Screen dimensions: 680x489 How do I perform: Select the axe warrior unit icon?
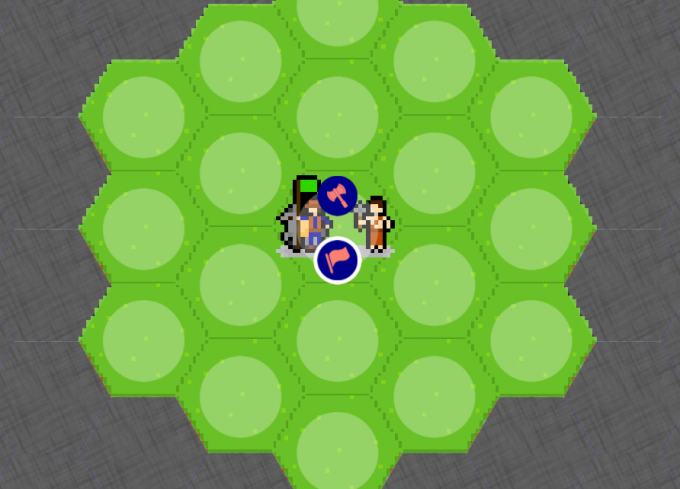(338, 196)
